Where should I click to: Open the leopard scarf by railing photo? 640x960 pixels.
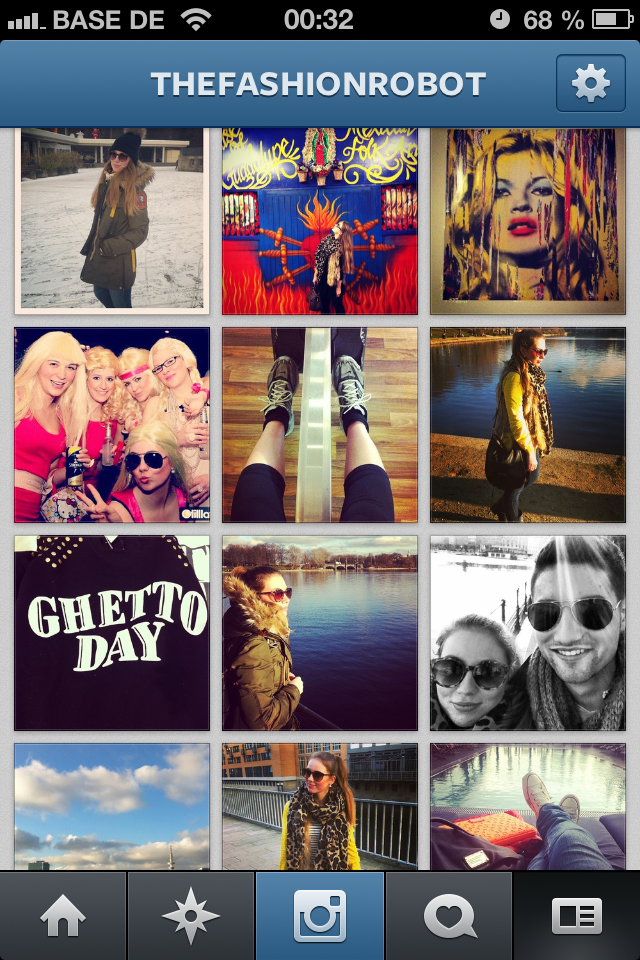(x=320, y=806)
